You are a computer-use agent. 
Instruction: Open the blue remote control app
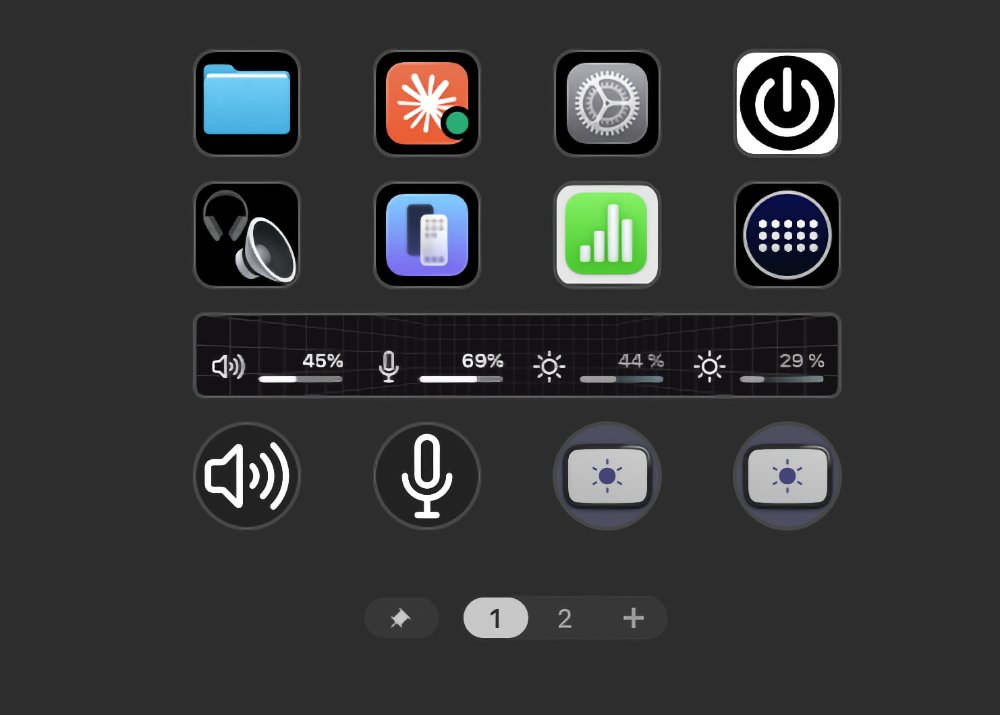point(427,235)
